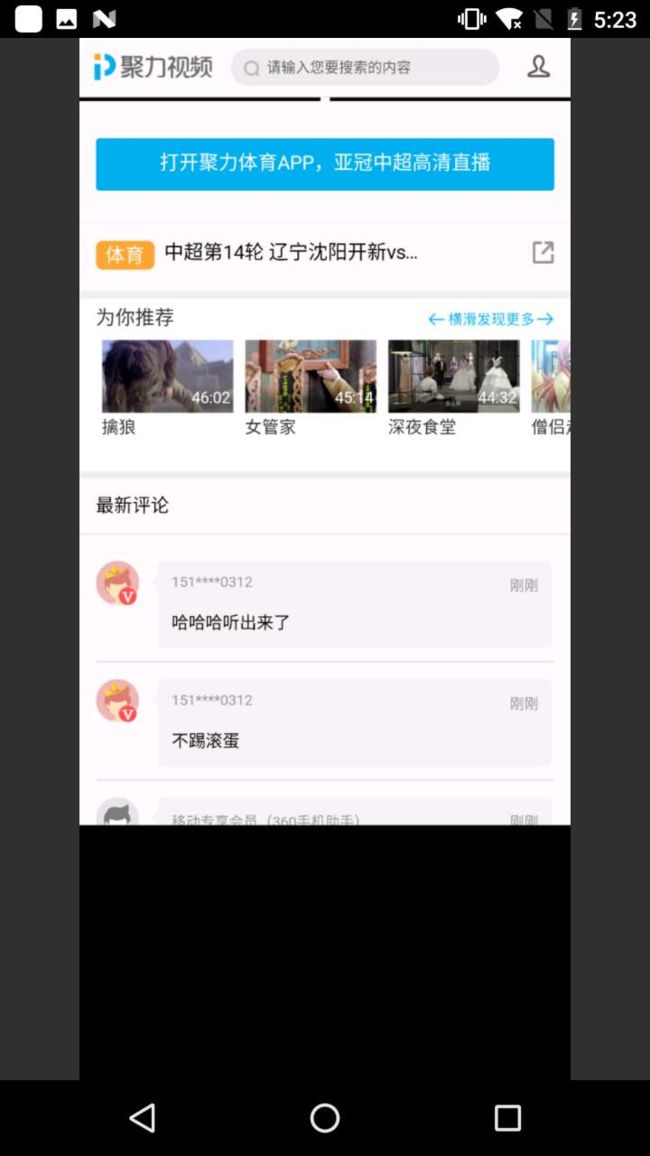This screenshot has height=1156, width=650.
Task: Tap the 聚力视频 logo to go home
Action: [x=153, y=67]
